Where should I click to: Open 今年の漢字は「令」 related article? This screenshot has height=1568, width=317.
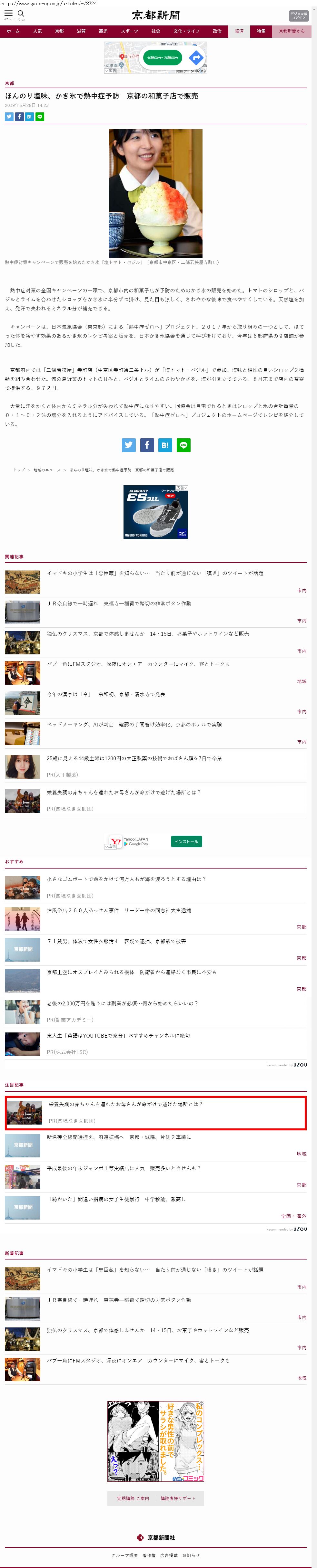tap(106, 694)
